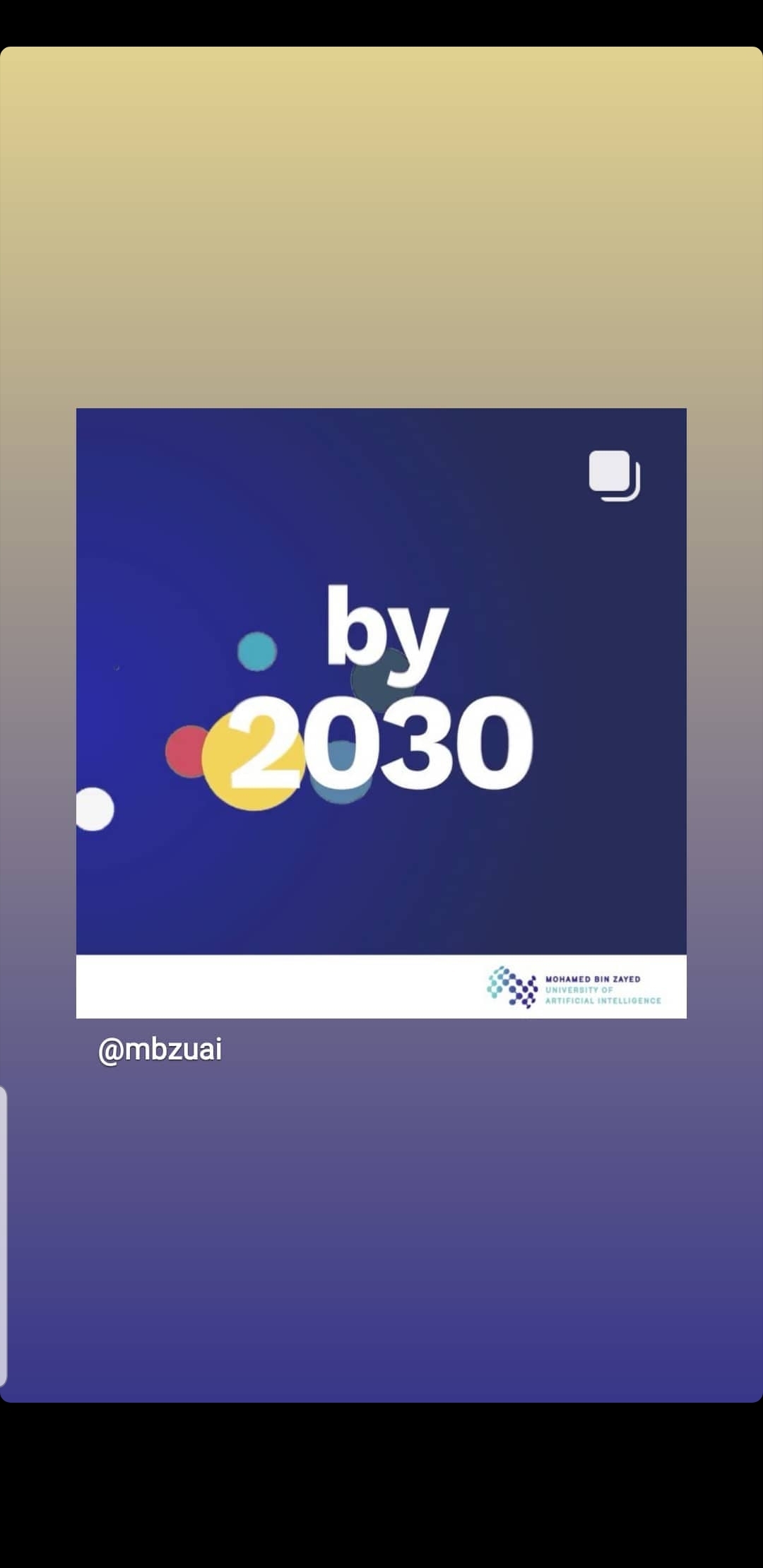Open the shared @mbzuai 'by 2030' post
The width and height of the screenshot is (763, 1568).
click(381, 713)
